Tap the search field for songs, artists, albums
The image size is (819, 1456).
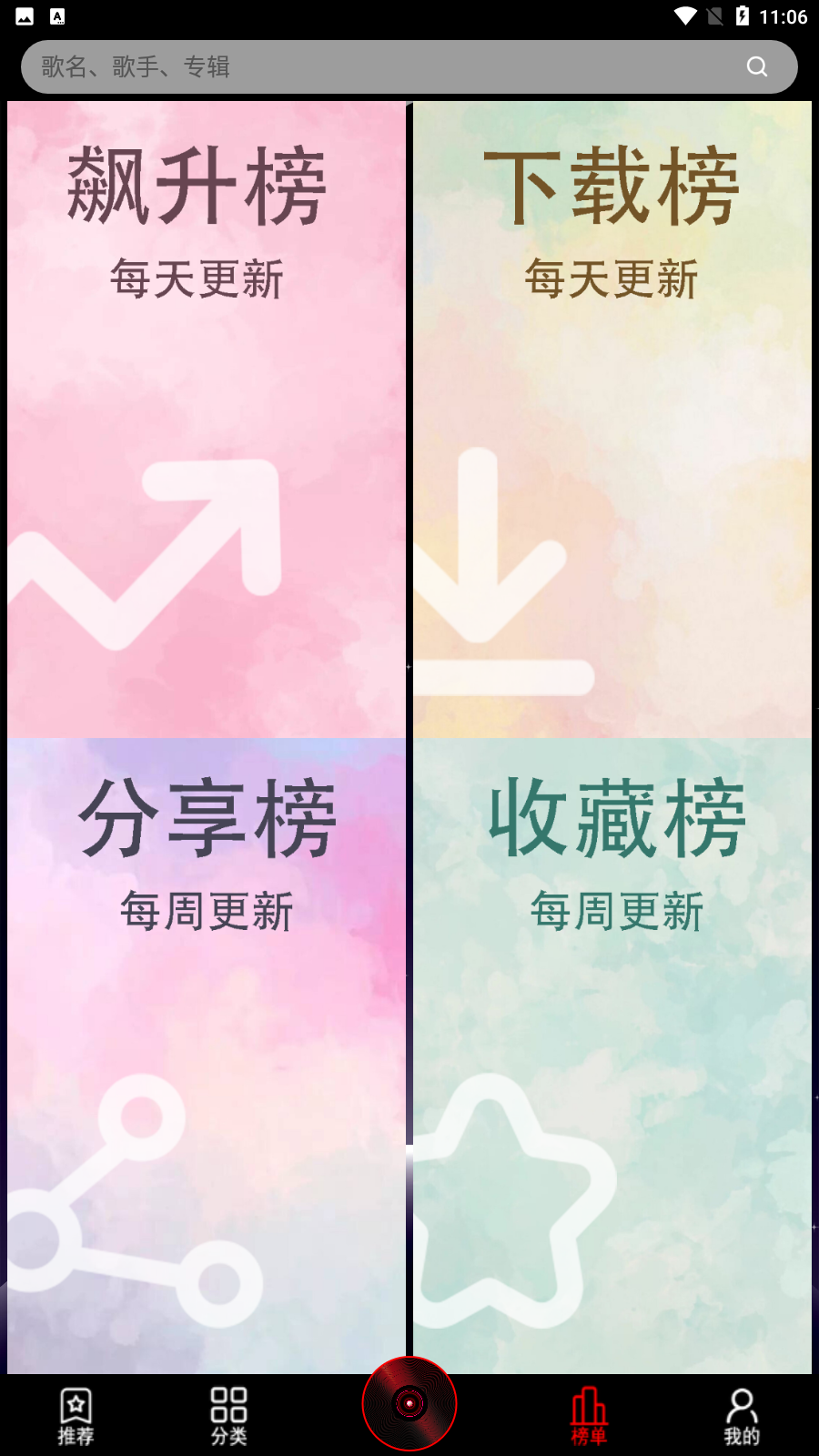point(409,66)
